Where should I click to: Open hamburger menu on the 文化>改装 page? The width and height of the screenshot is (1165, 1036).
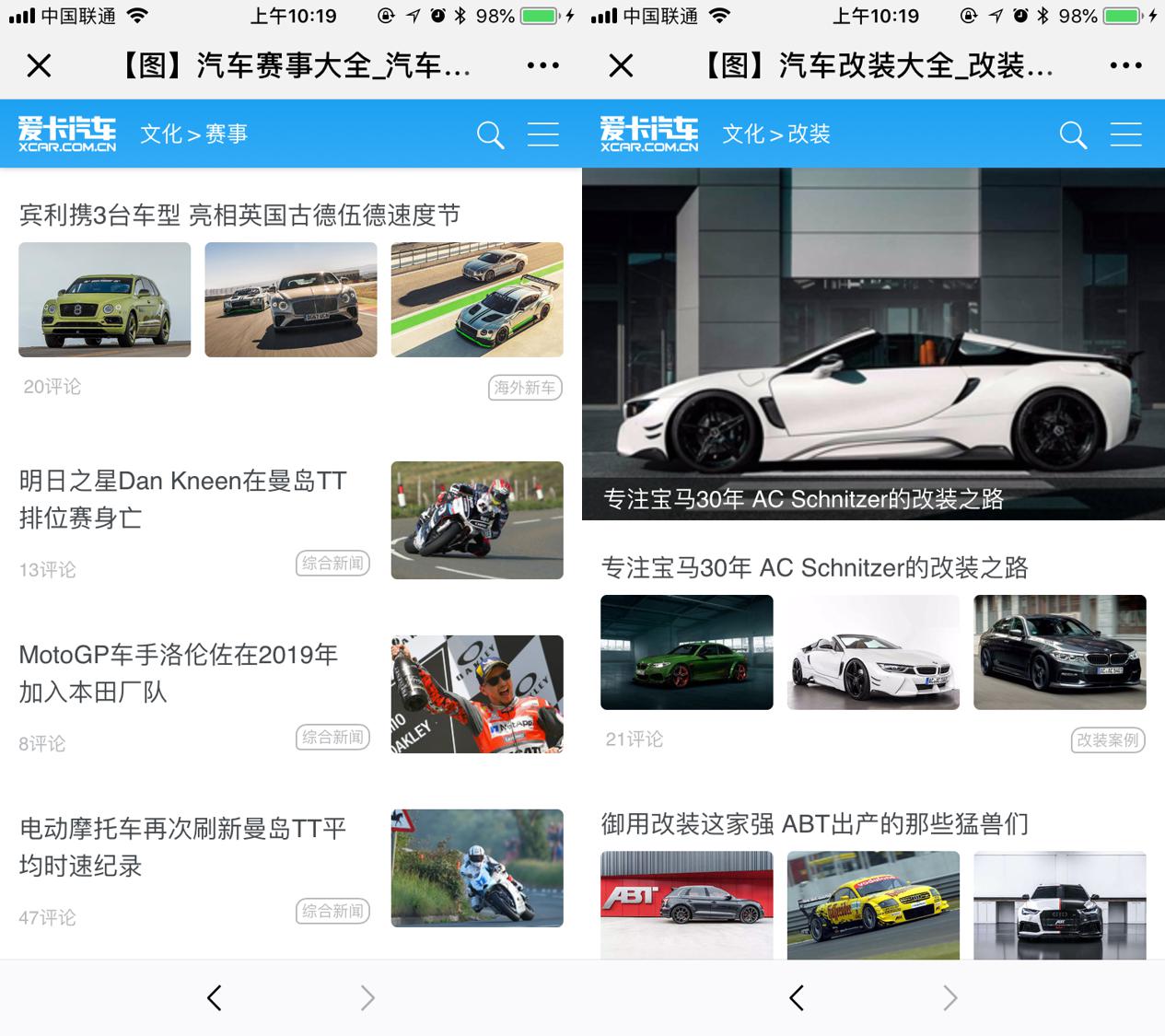pyautogui.click(x=1125, y=134)
